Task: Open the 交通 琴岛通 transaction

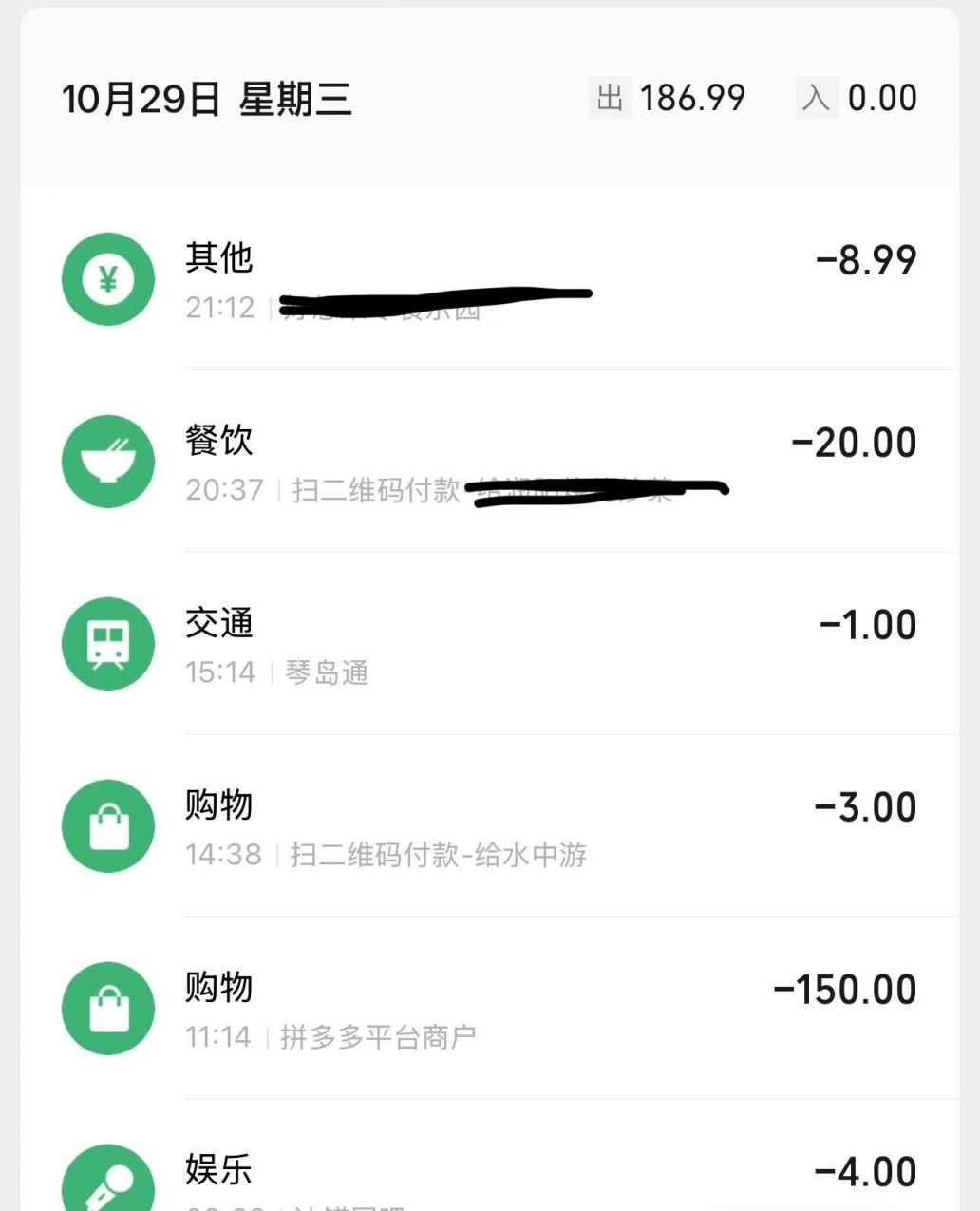Action: pyautogui.click(x=489, y=644)
